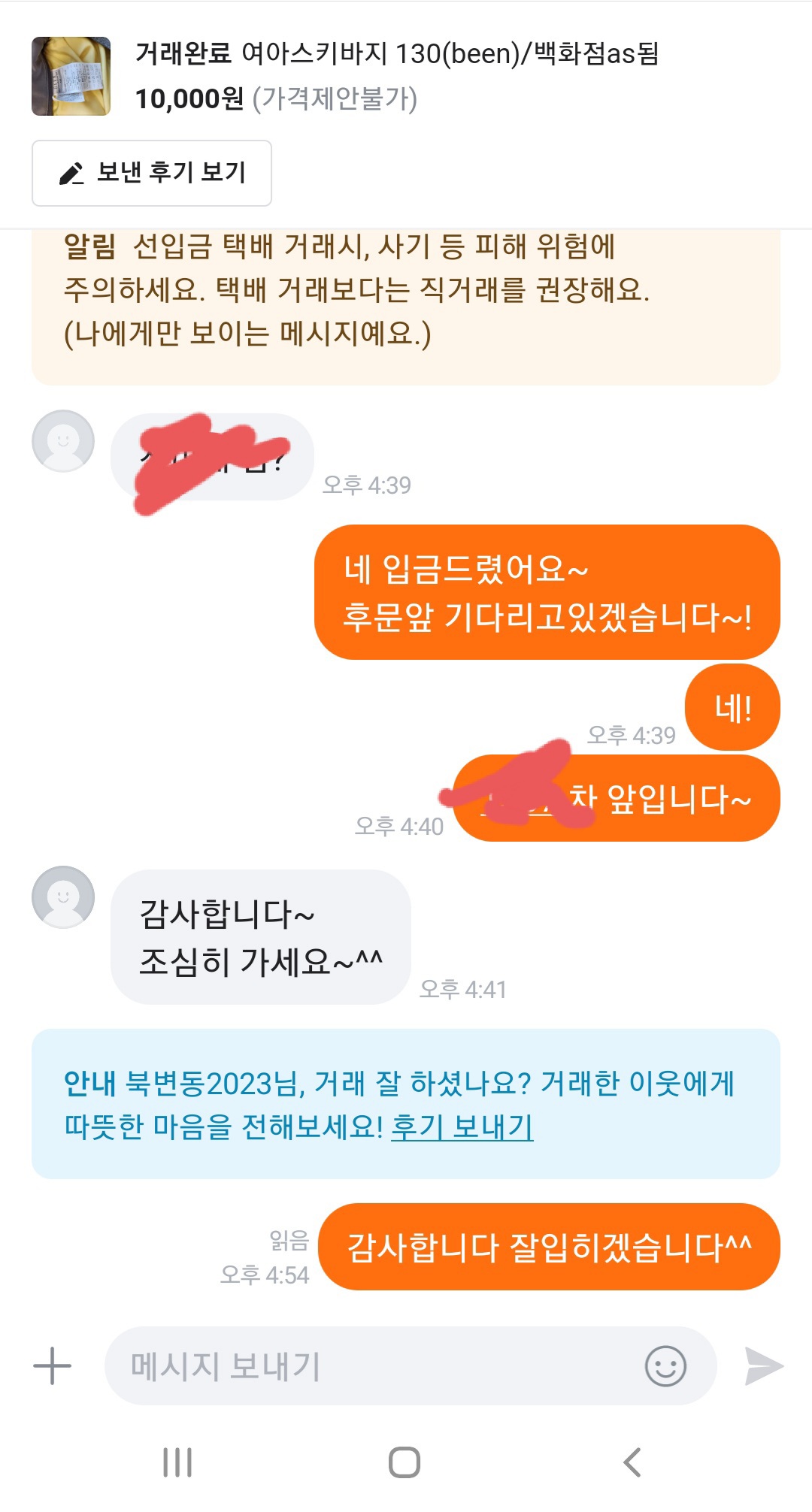Go back using the system back button
Image resolution: width=812 pixels, height=1512 pixels.
(632, 1462)
